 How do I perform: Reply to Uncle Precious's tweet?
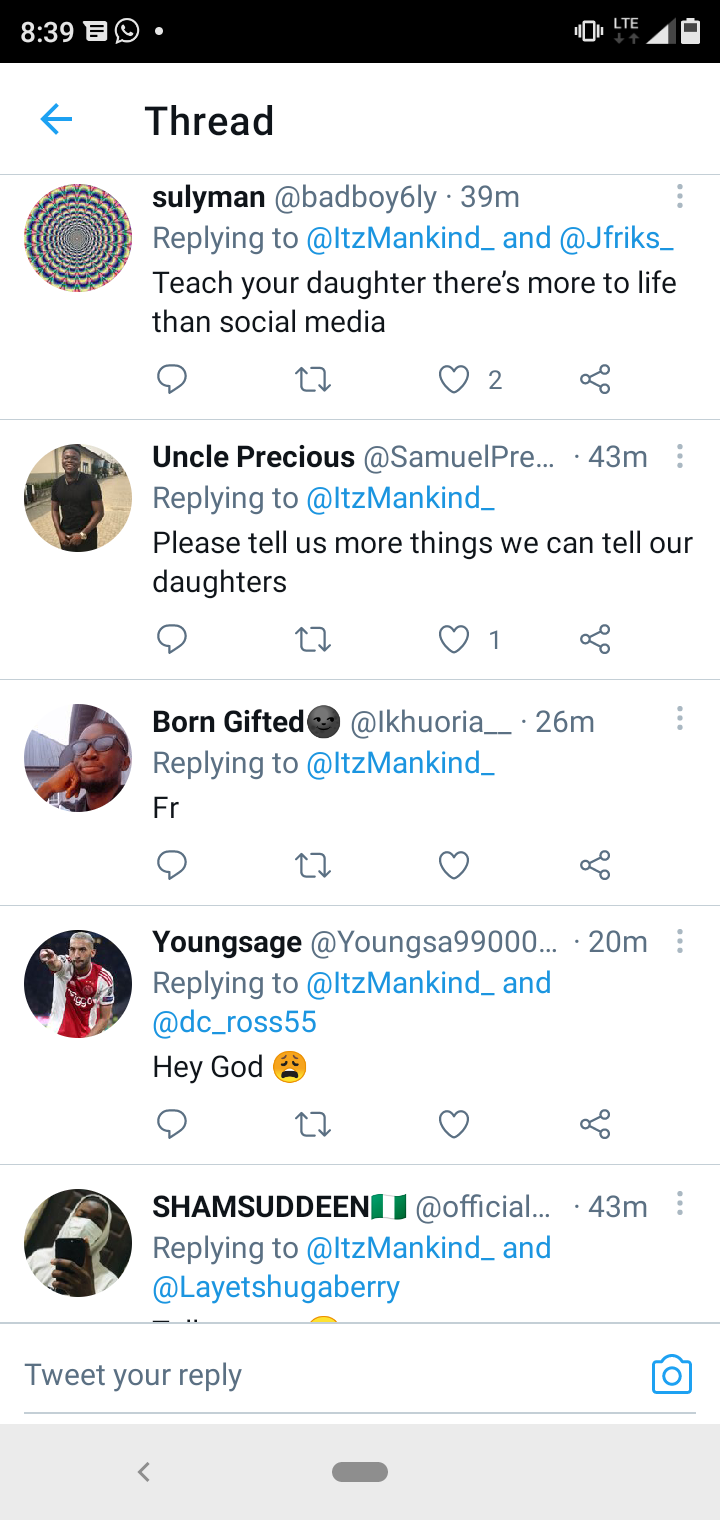172,639
